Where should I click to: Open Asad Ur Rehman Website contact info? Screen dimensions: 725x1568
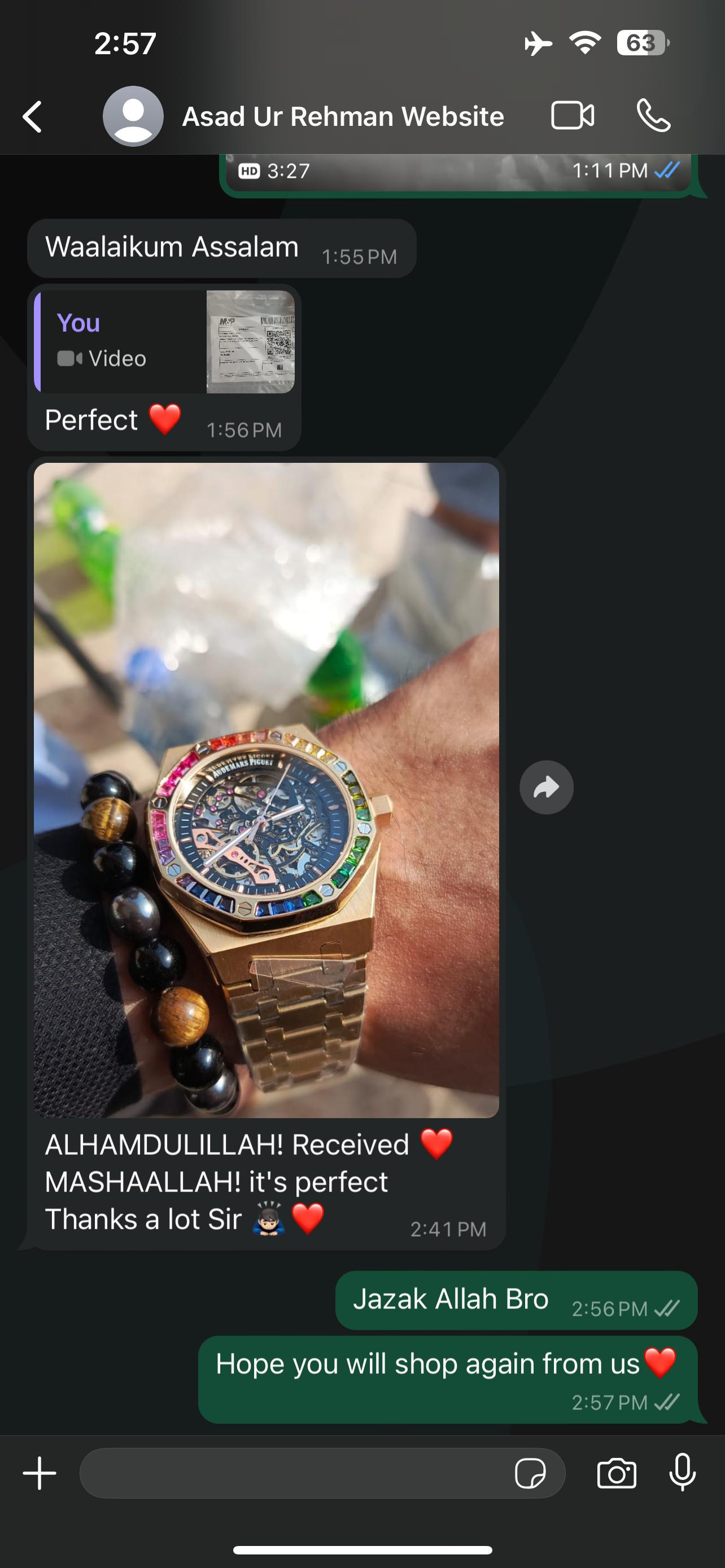pos(342,116)
